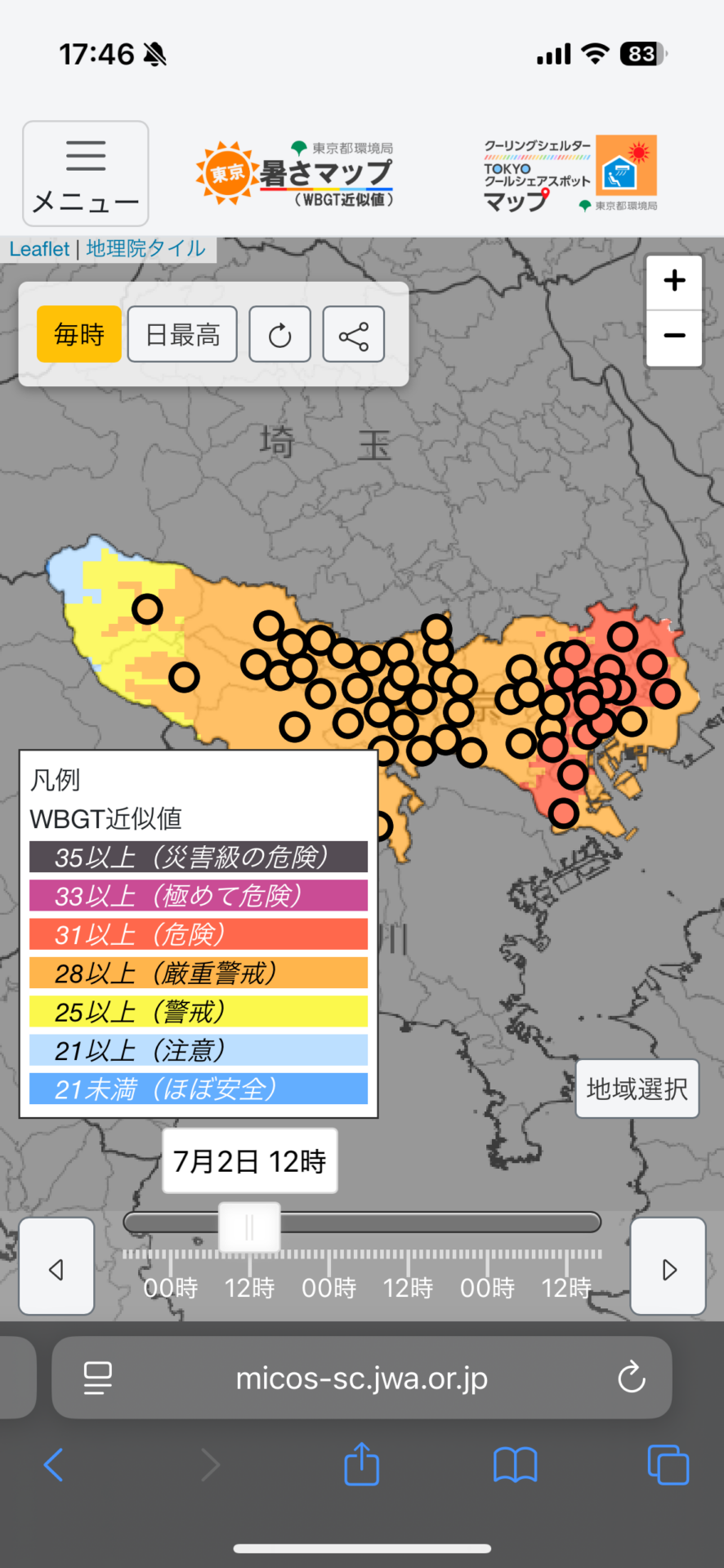The image size is (724, 1568).
Task: Open Safari bookmarks
Action: point(515,1464)
